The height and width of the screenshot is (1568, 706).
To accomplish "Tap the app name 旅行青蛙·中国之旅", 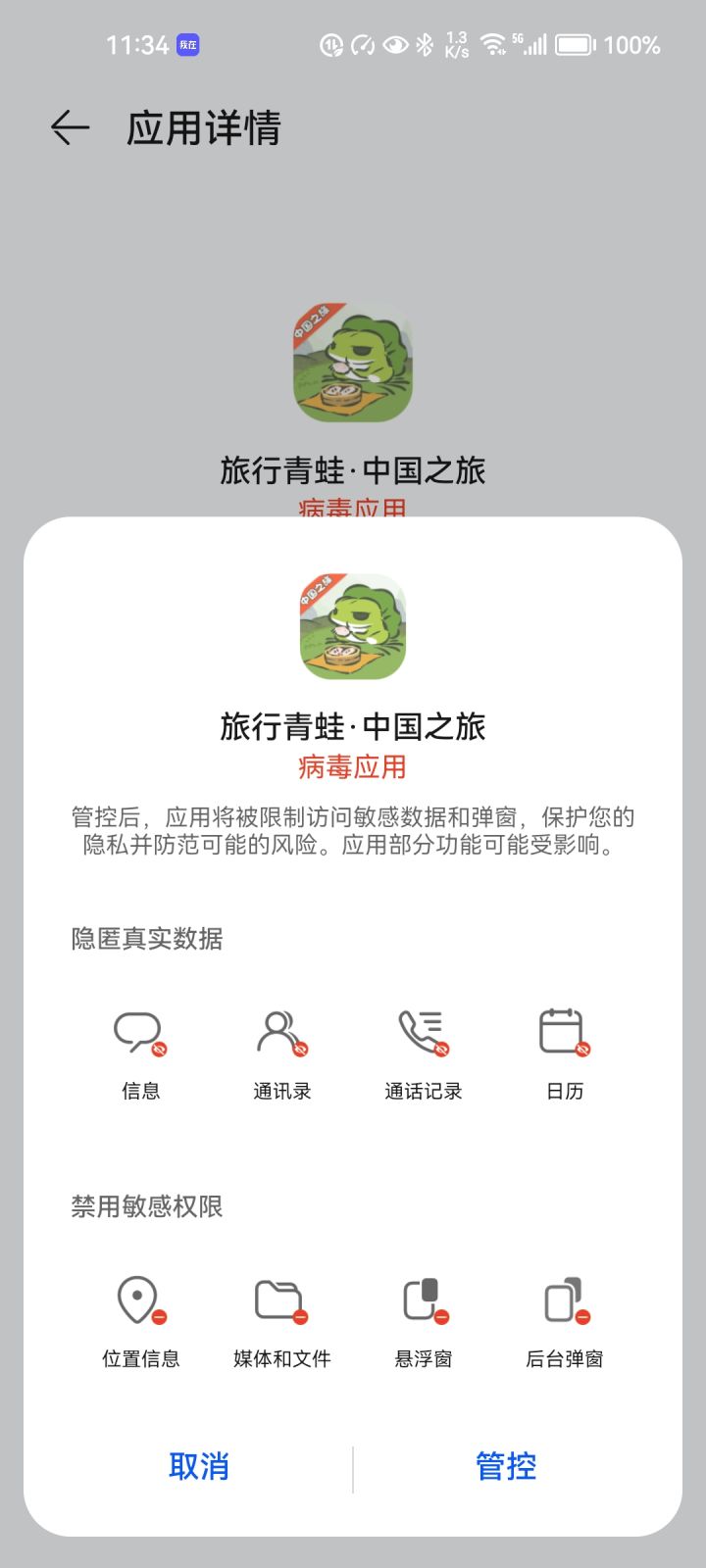I will (x=353, y=728).
